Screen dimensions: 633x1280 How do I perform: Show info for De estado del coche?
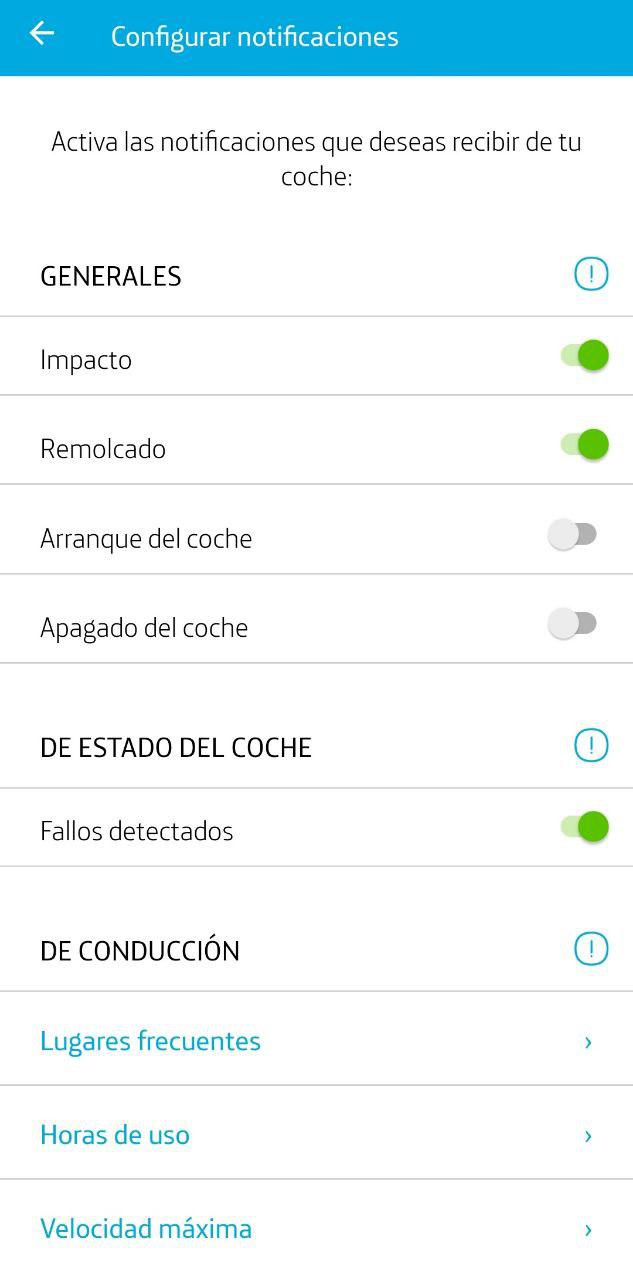click(591, 745)
